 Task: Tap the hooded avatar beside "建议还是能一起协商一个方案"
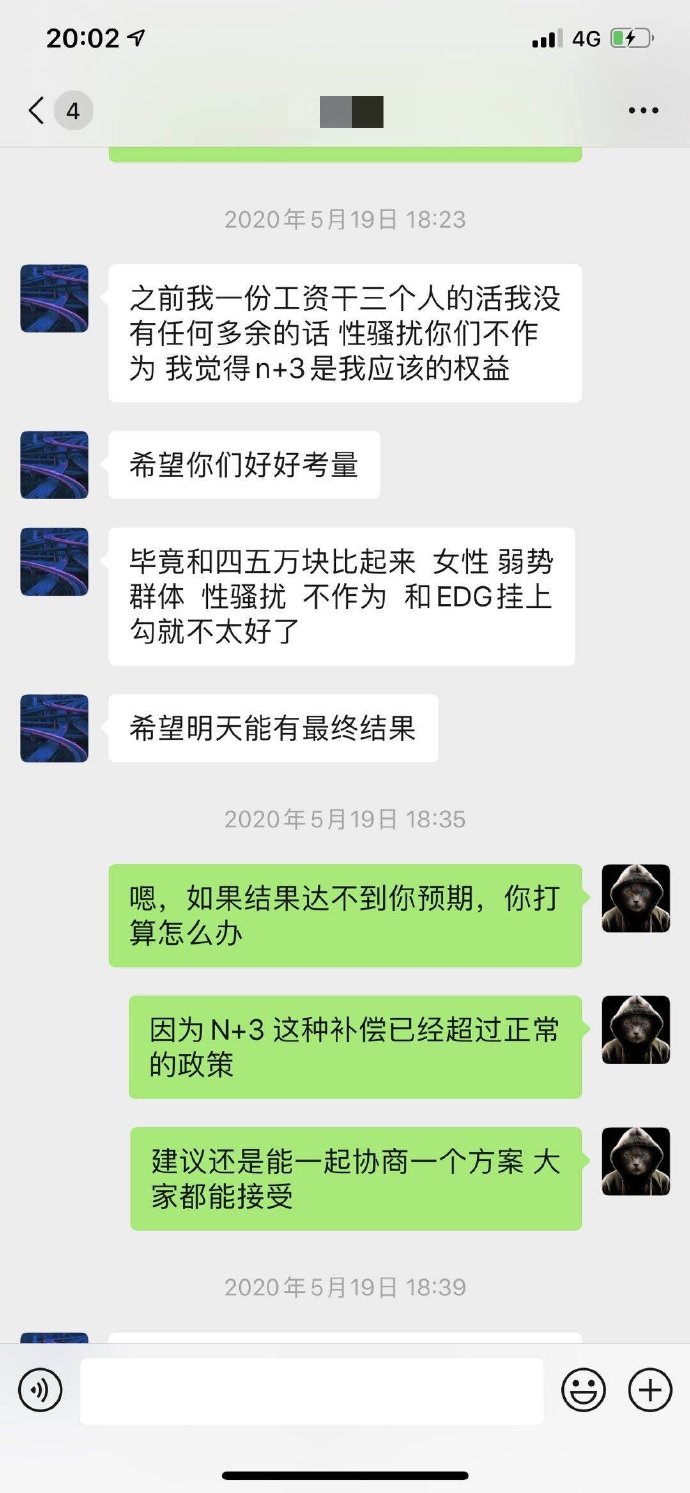635,1161
